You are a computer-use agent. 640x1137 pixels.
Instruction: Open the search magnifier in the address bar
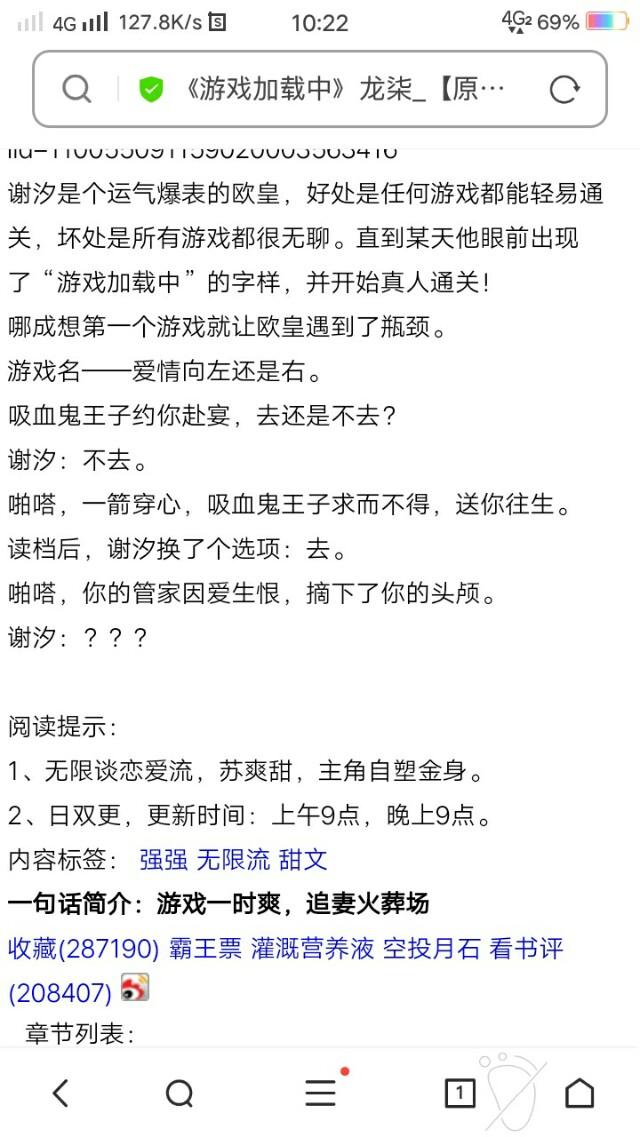(76, 90)
